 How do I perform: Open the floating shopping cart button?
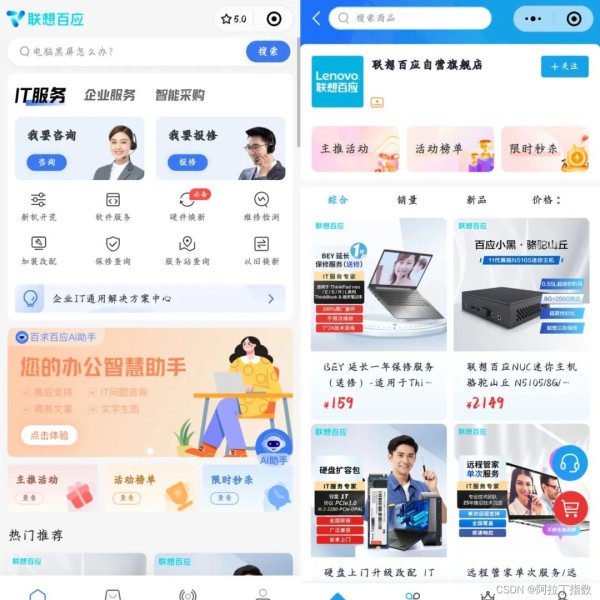click(571, 508)
